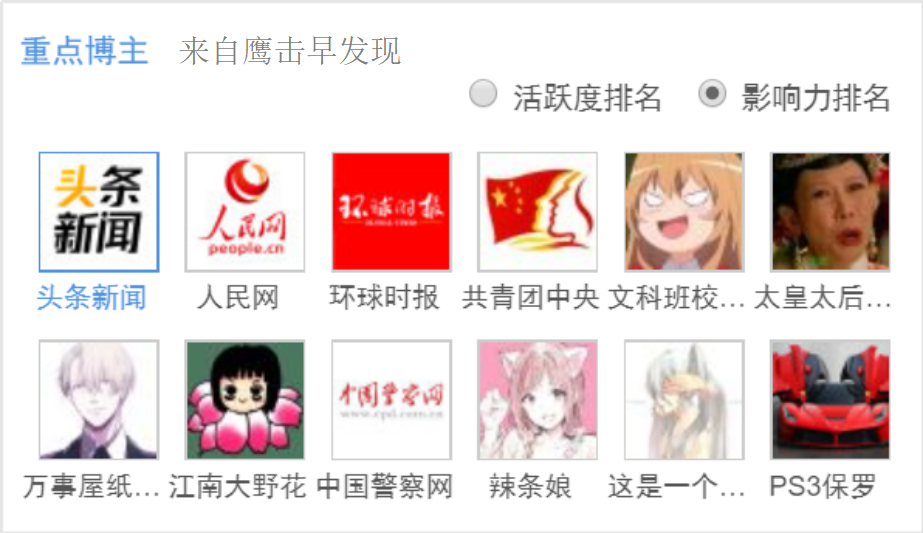
Task: View 环球时报 blogger page
Action: [x=391, y=212]
